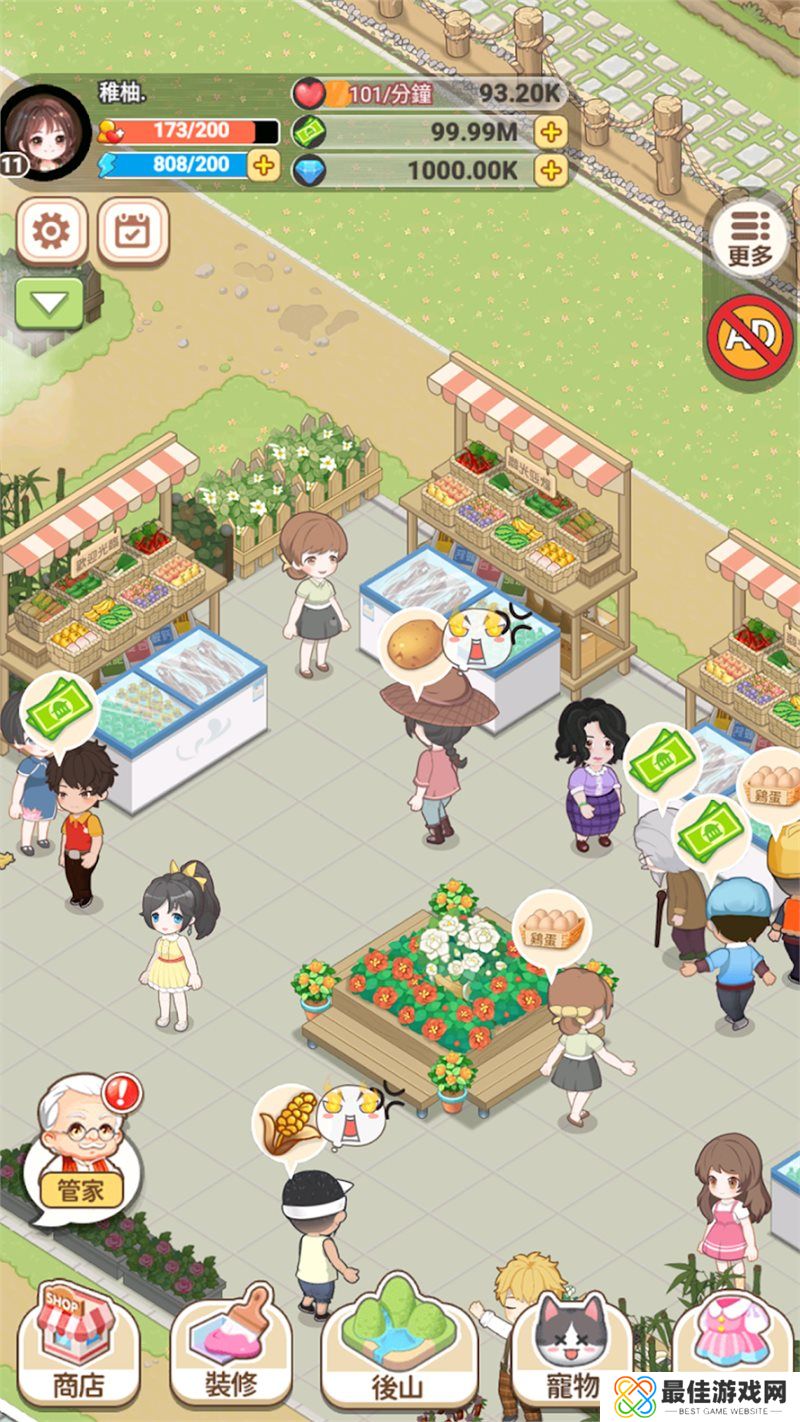Open the settings gear
800x1422 pixels.
pos(52,231)
